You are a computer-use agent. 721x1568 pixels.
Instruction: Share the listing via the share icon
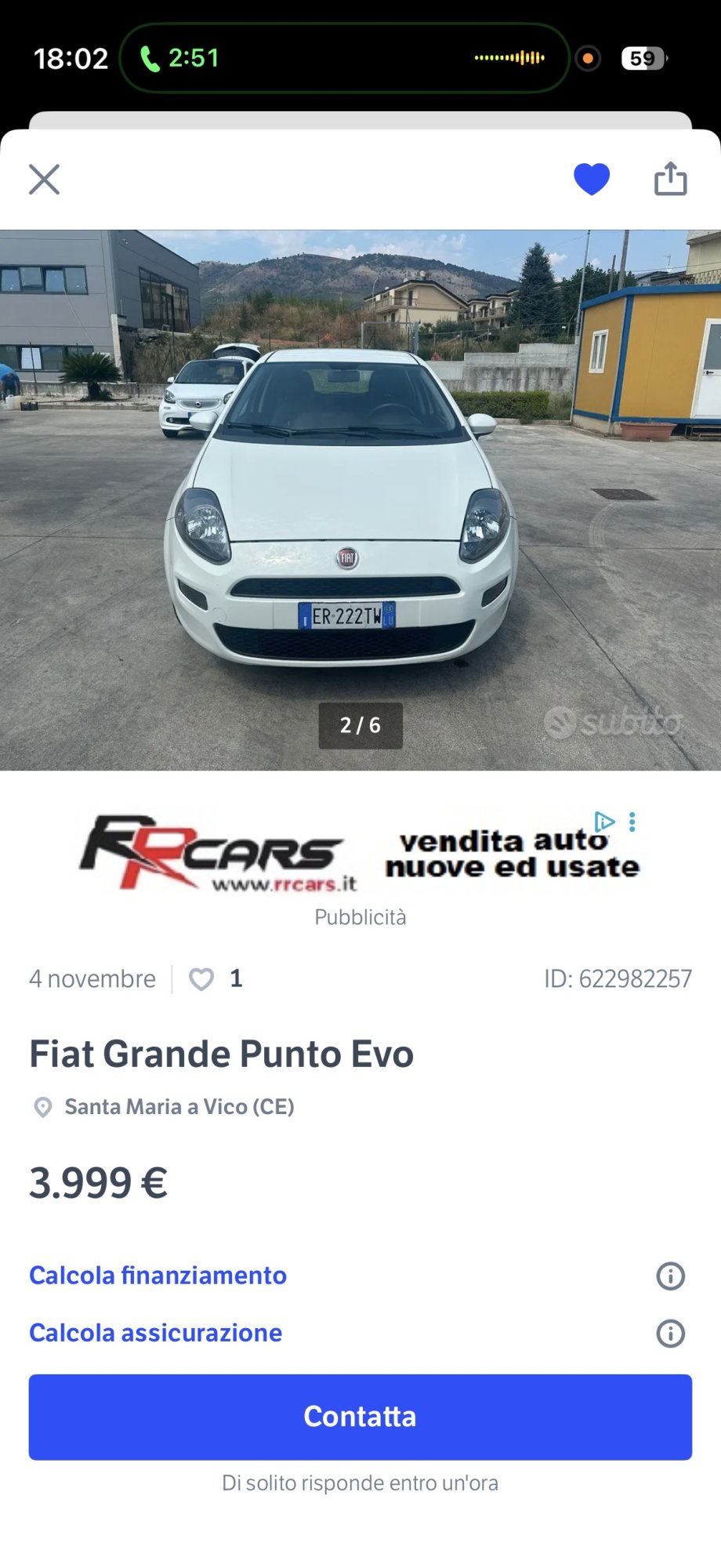coord(670,179)
